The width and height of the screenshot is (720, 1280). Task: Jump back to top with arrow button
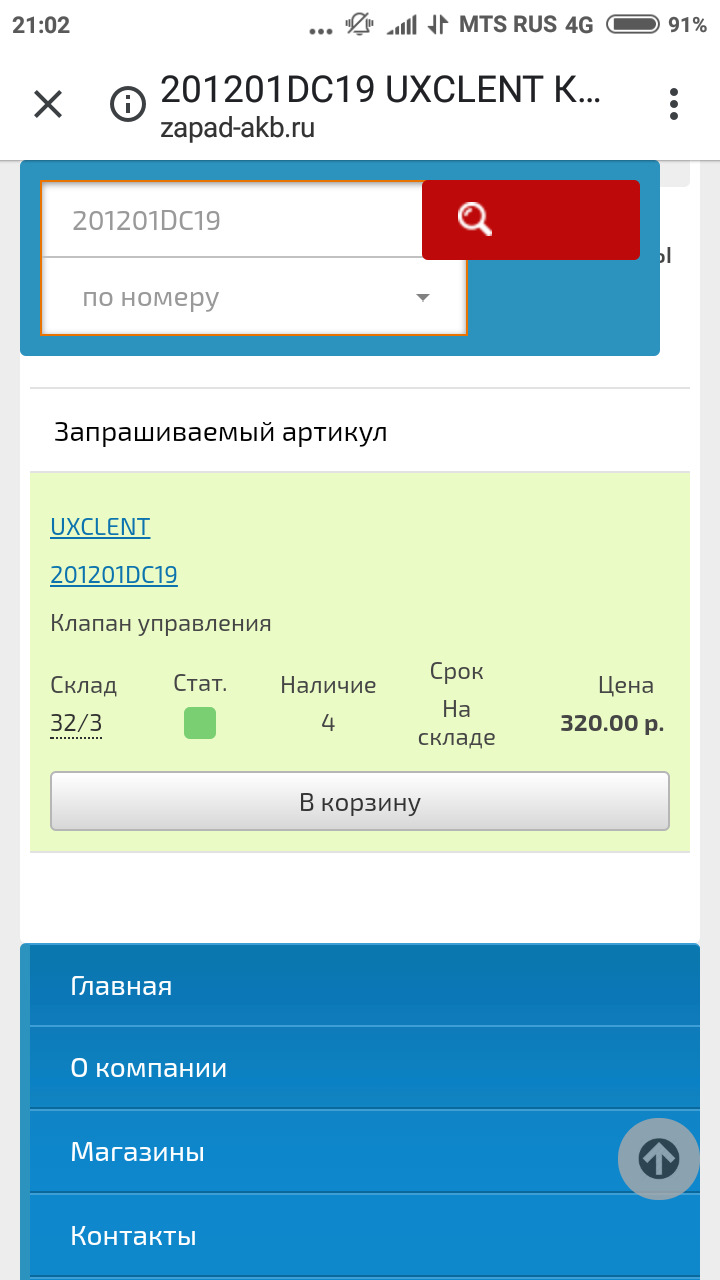pyautogui.click(x=659, y=1159)
